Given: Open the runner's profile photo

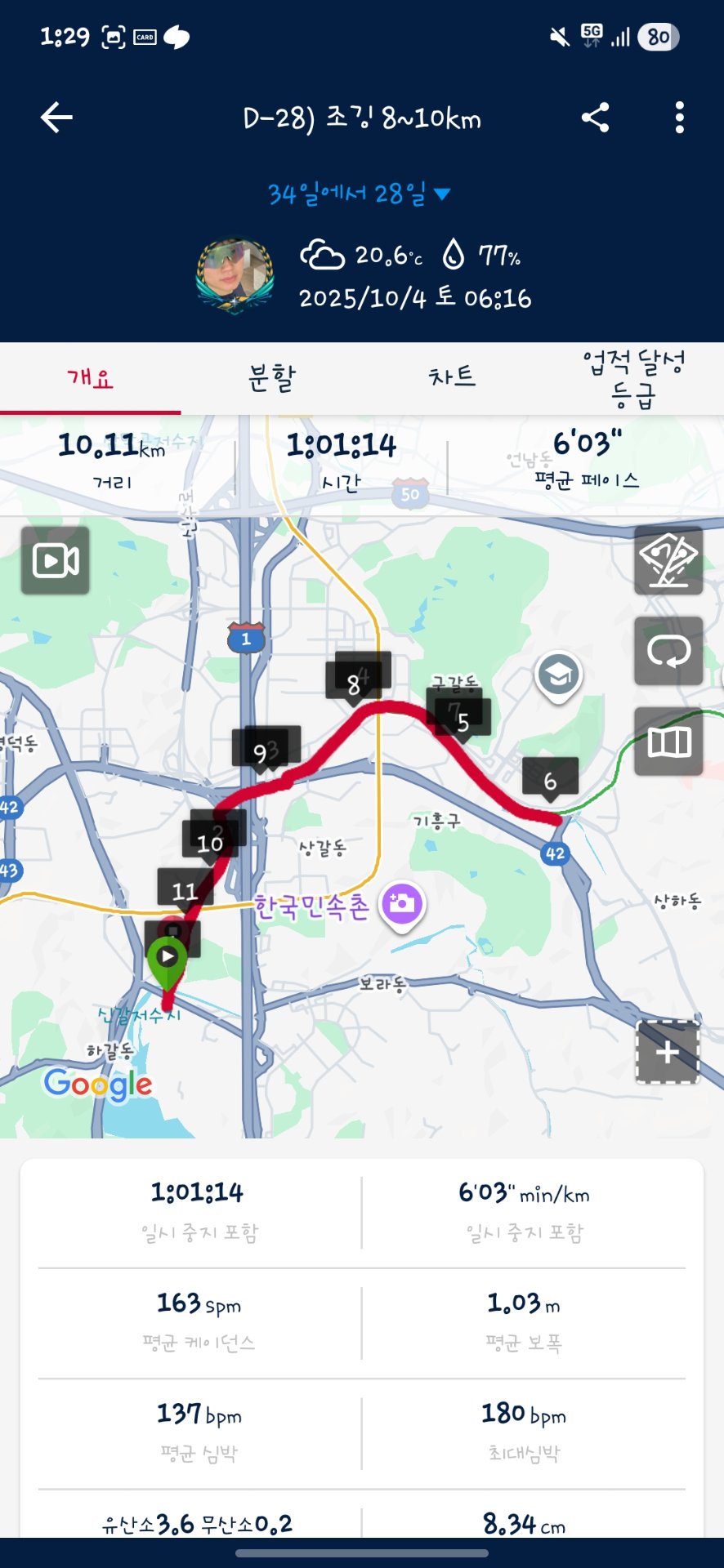Looking at the screenshot, I should pos(235,276).
